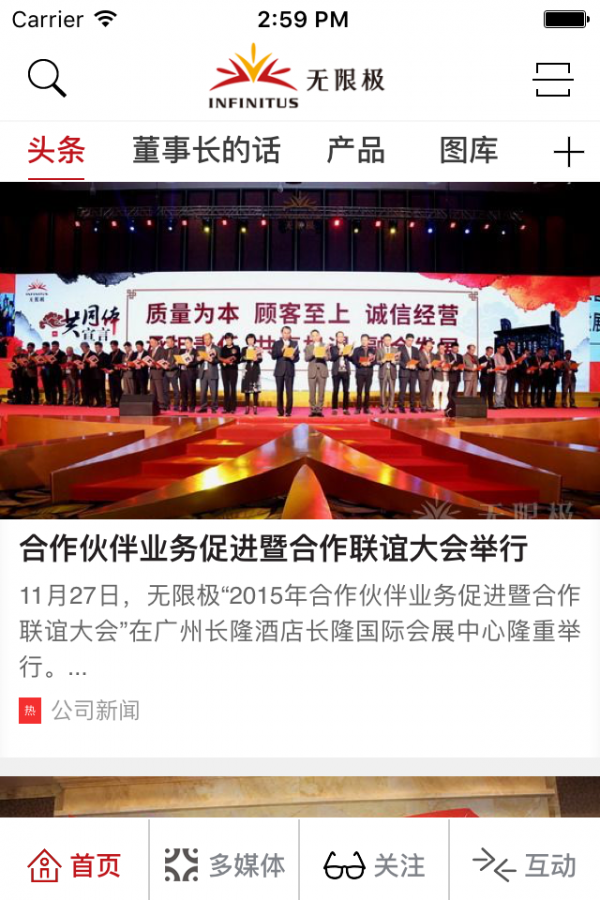Image resolution: width=600 pixels, height=900 pixels.
Task: Go to the 首页 tab
Action: [x=75, y=865]
